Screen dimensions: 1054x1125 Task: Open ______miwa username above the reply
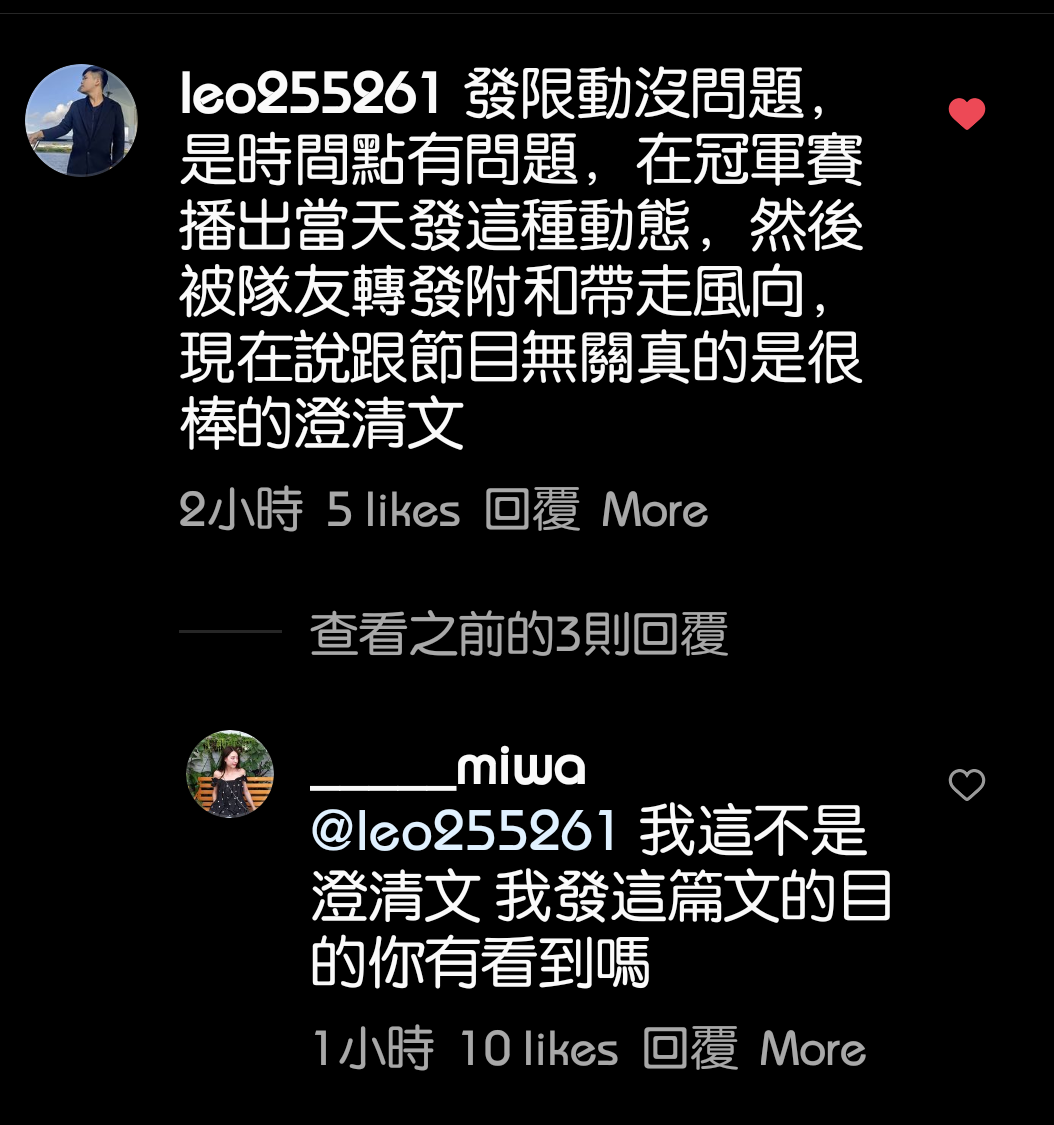[448, 768]
